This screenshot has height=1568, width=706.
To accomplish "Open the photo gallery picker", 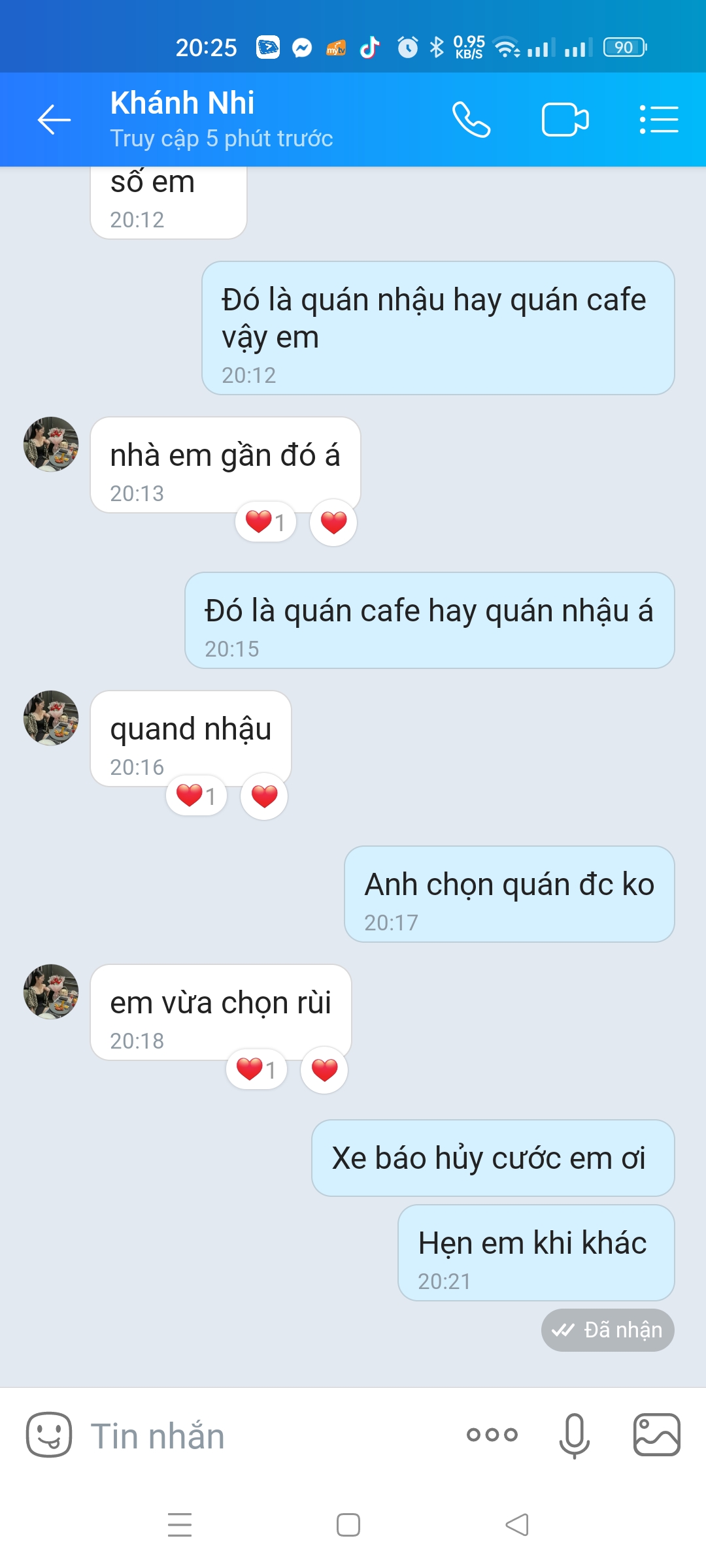I will point(656,1435).
